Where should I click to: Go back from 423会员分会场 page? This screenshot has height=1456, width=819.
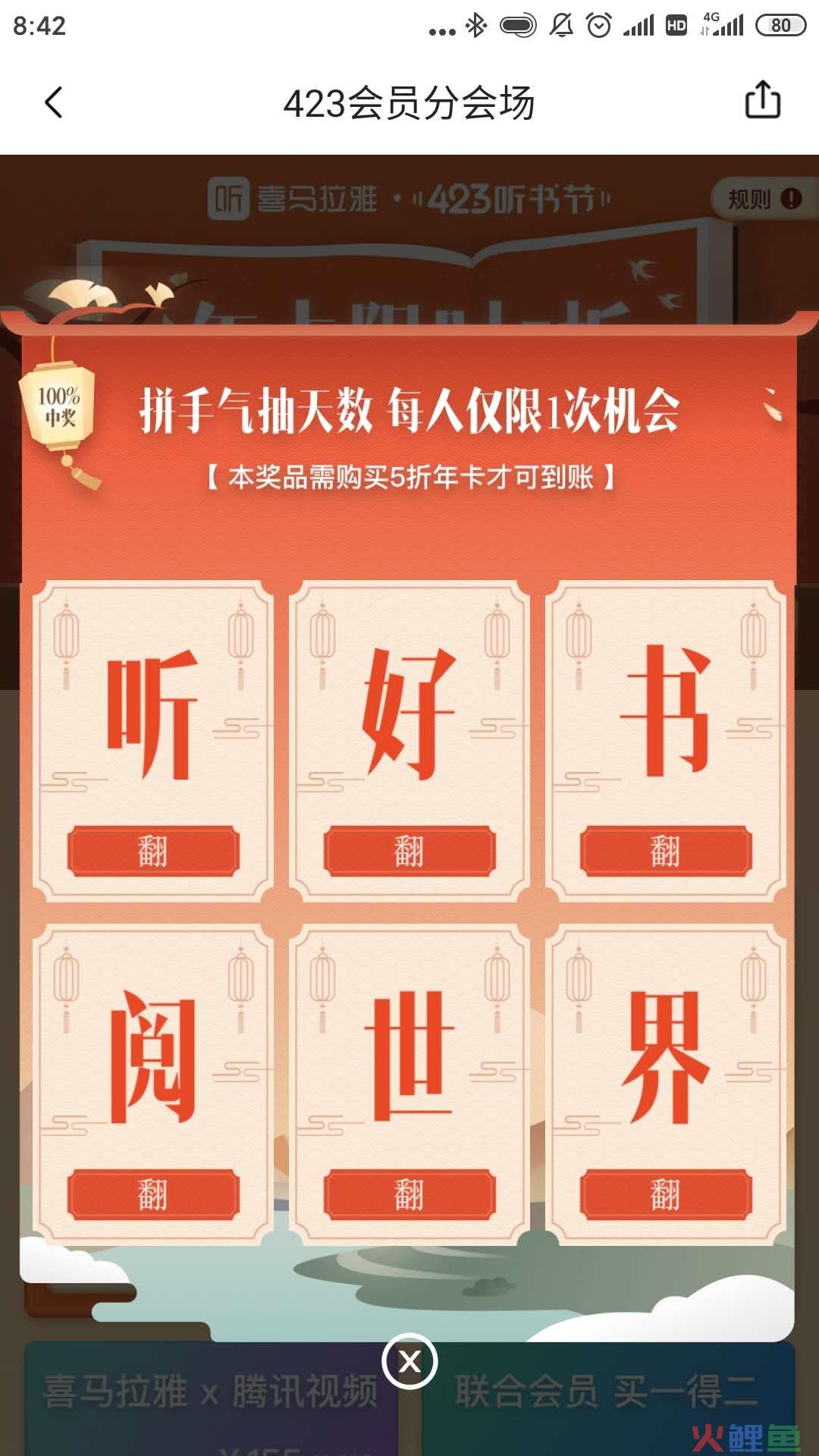pos(53,102)
